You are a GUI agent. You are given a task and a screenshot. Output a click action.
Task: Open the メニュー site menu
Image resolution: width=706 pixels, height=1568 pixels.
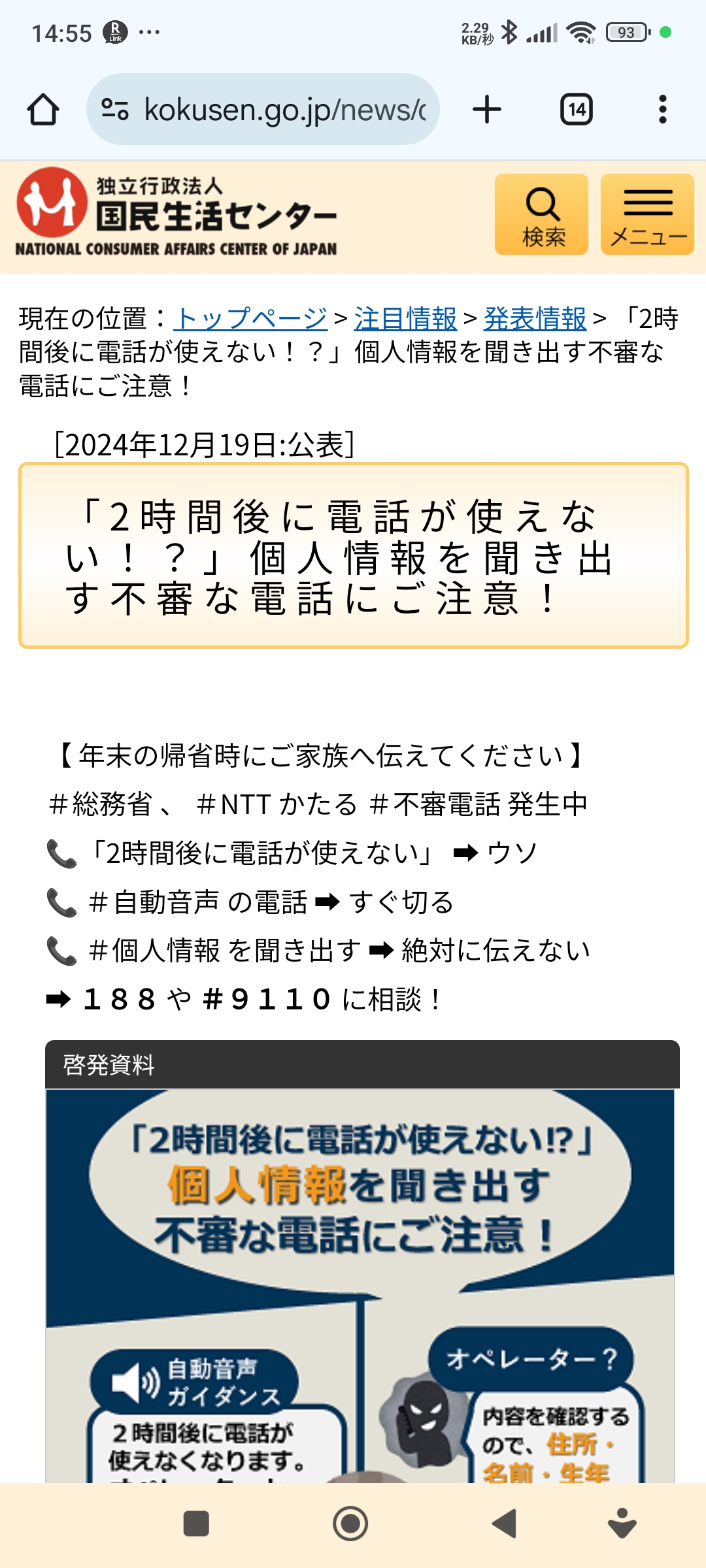pos(647,214)
